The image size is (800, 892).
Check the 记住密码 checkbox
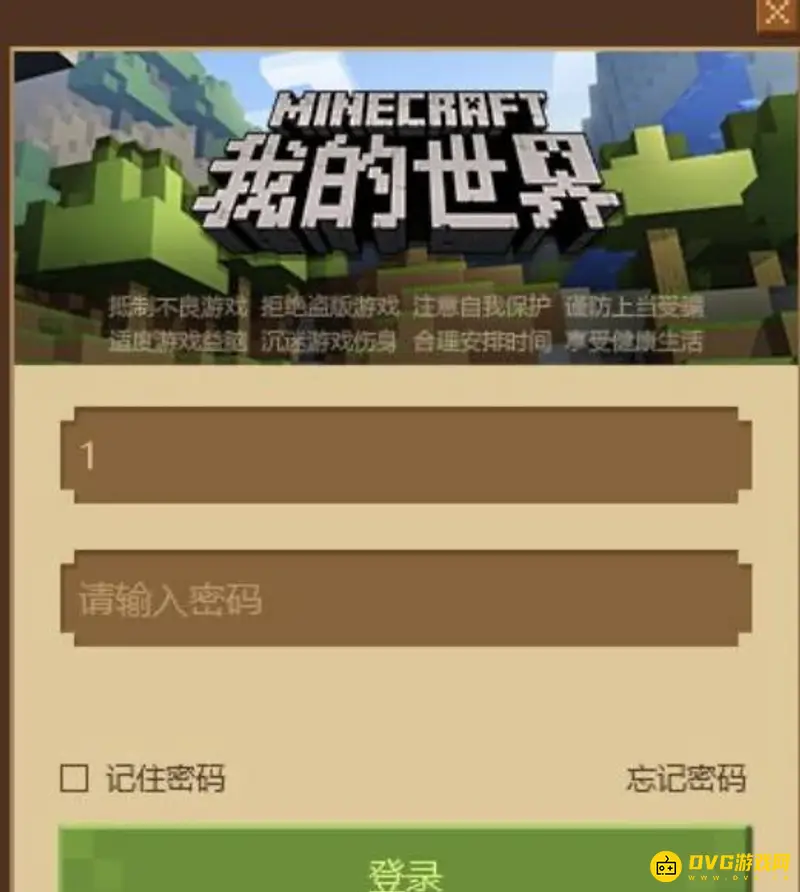click(75, 778)
